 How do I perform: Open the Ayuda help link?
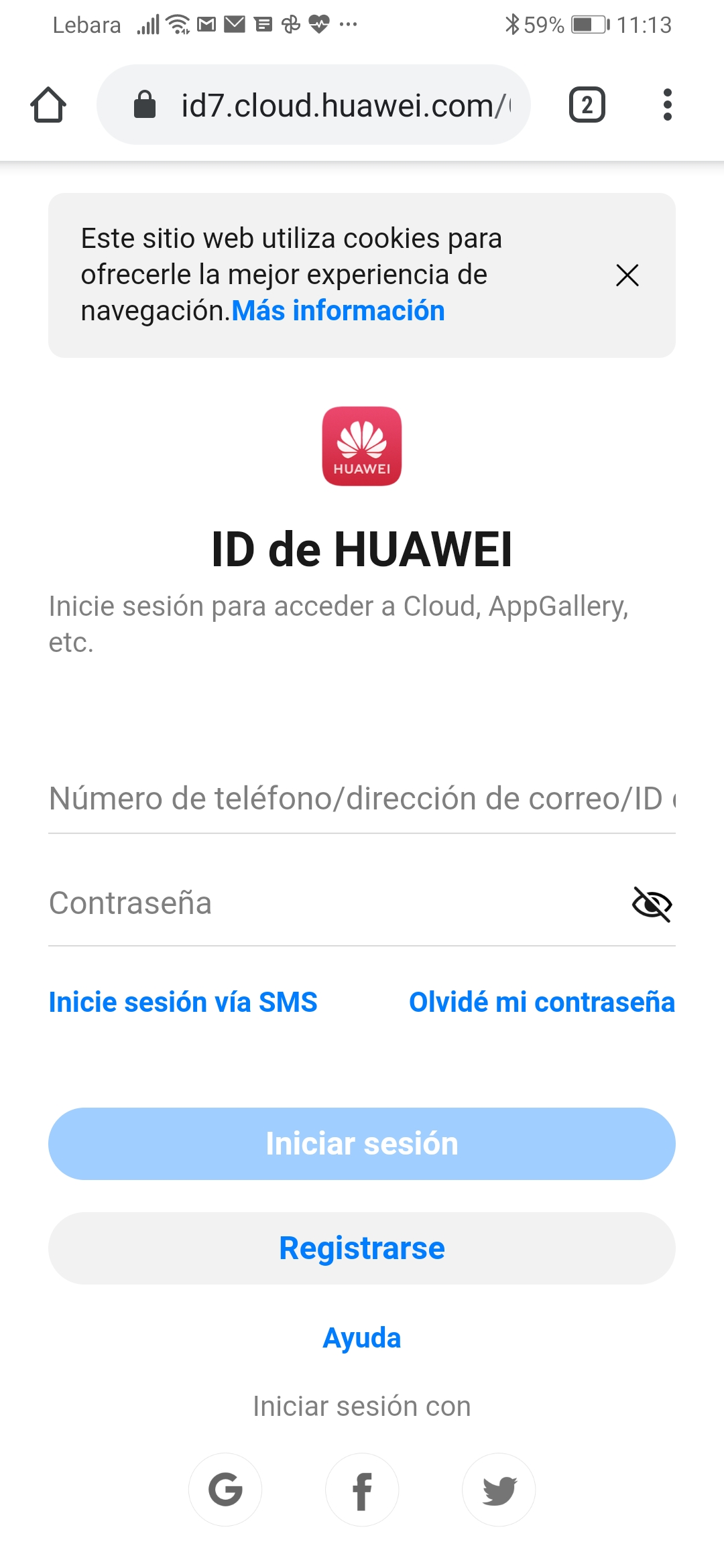point(362,1338)
